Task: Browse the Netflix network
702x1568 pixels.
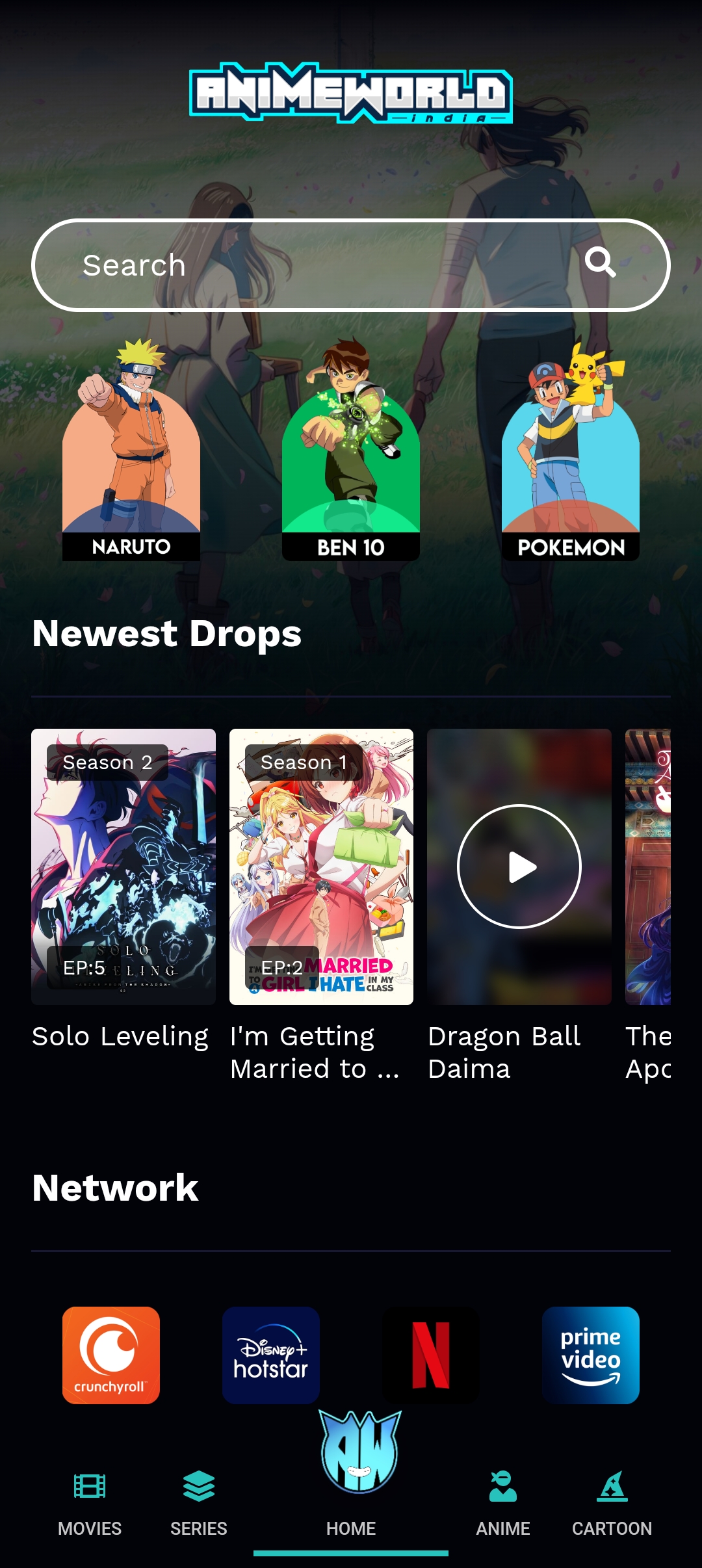Action: pos(430,1355)
